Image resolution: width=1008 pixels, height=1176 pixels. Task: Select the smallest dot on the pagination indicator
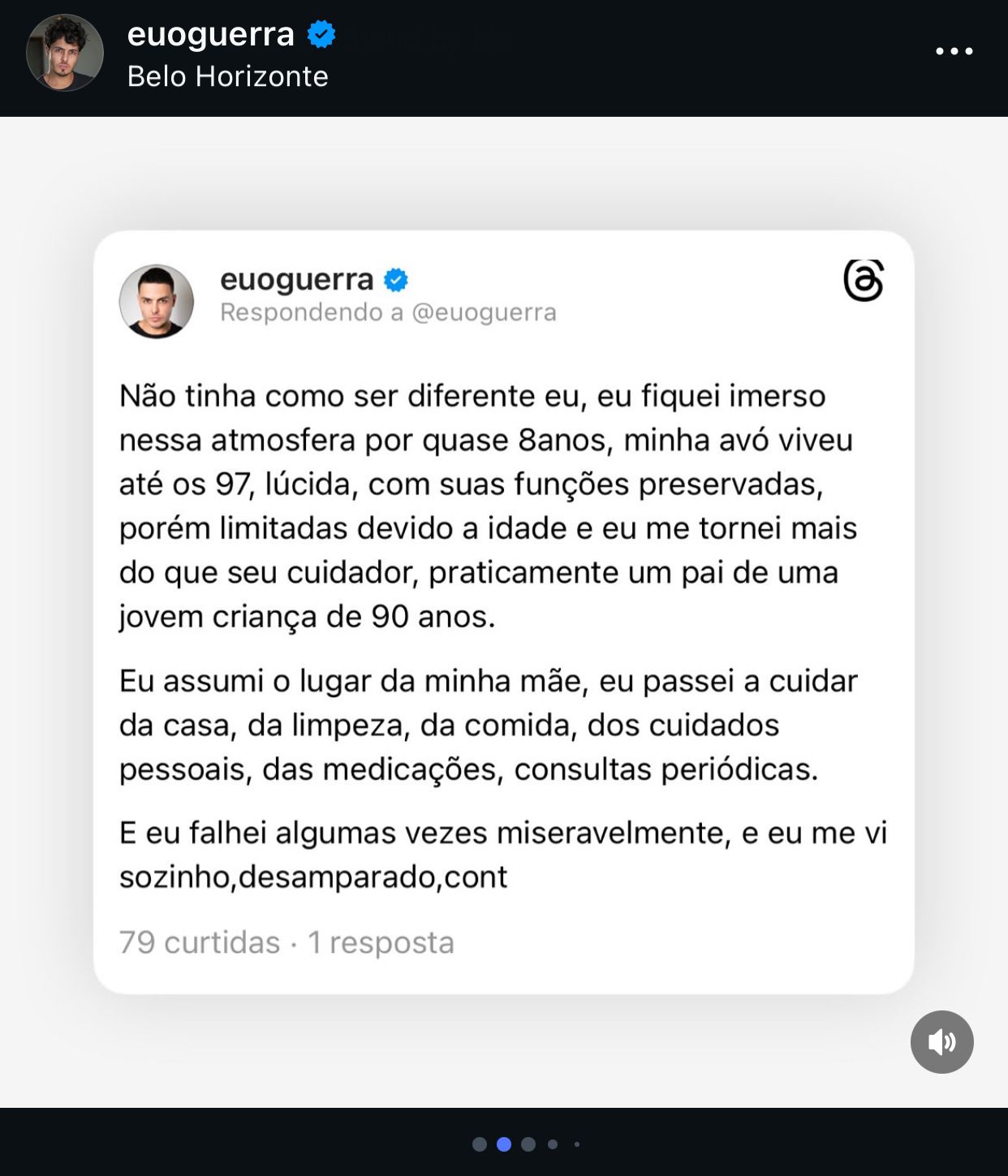575,1144
